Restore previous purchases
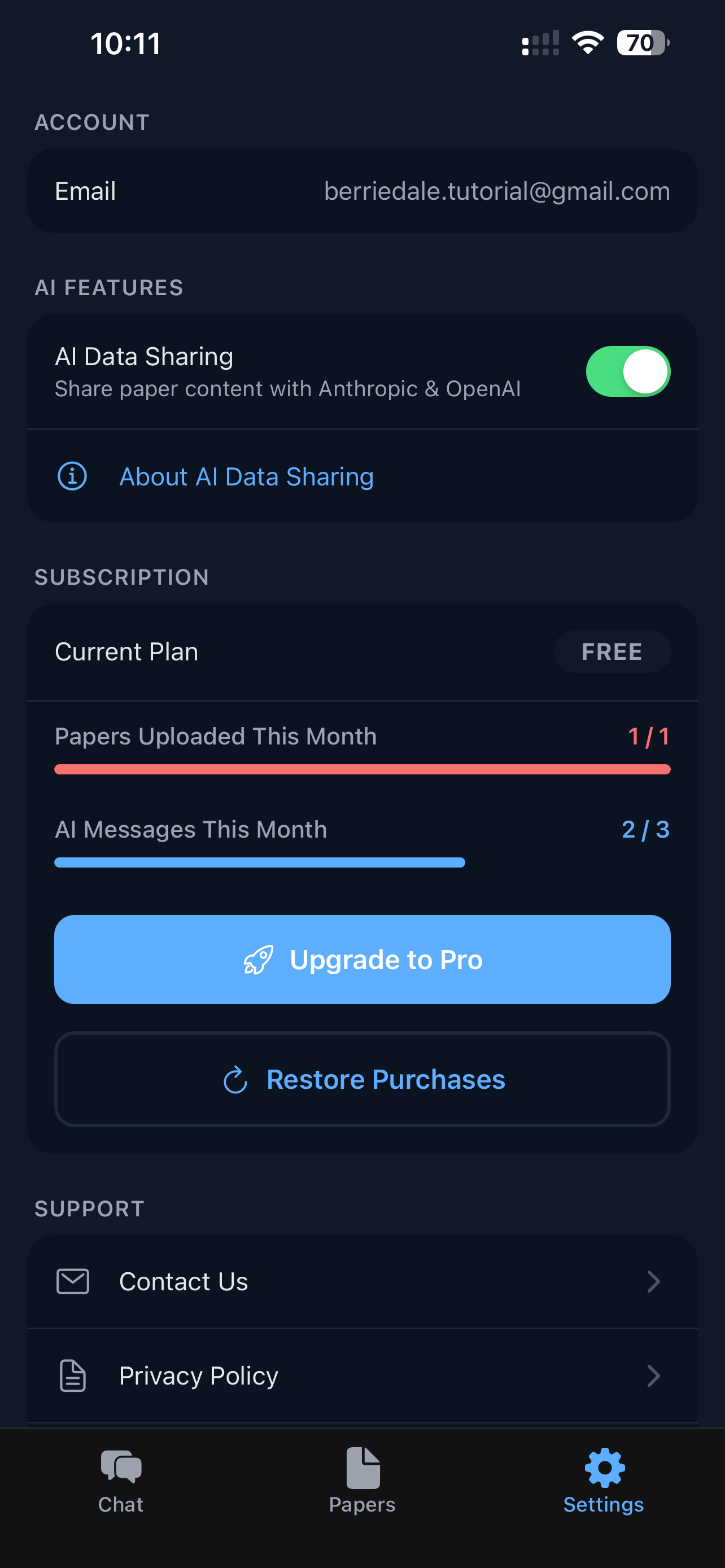 pyautogui.click(x=362, y=1079)
